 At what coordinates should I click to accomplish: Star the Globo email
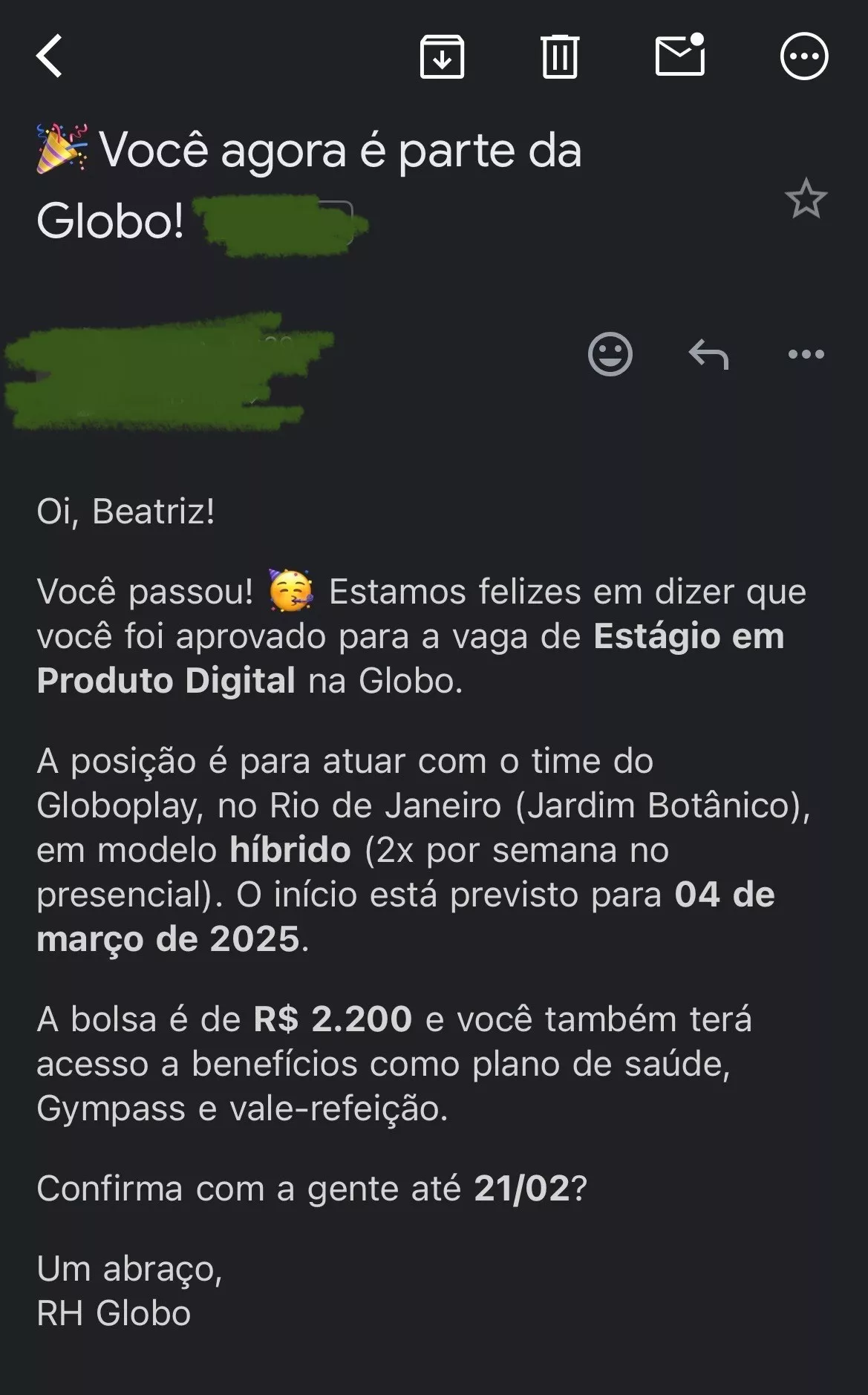806,199
